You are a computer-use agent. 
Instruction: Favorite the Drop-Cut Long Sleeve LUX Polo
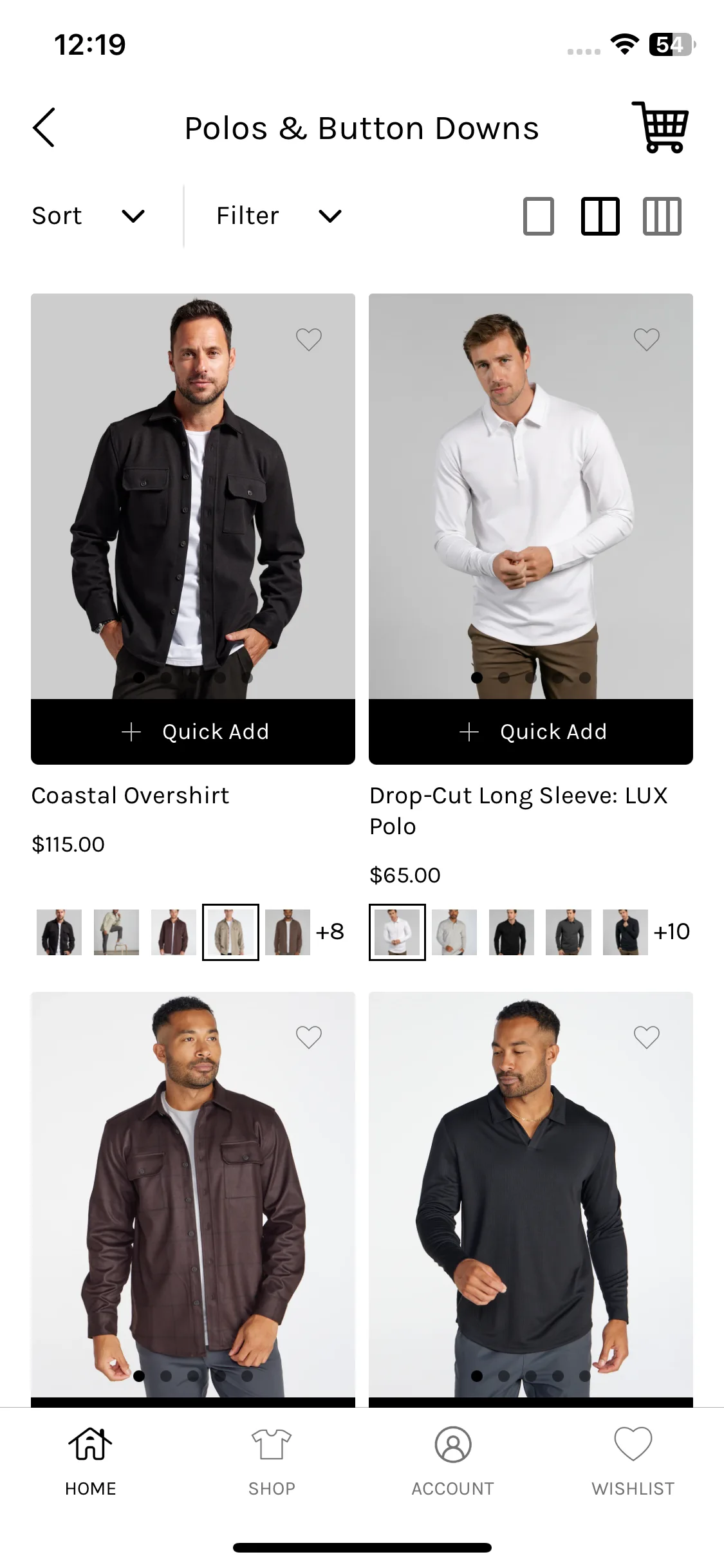[646, 339]
